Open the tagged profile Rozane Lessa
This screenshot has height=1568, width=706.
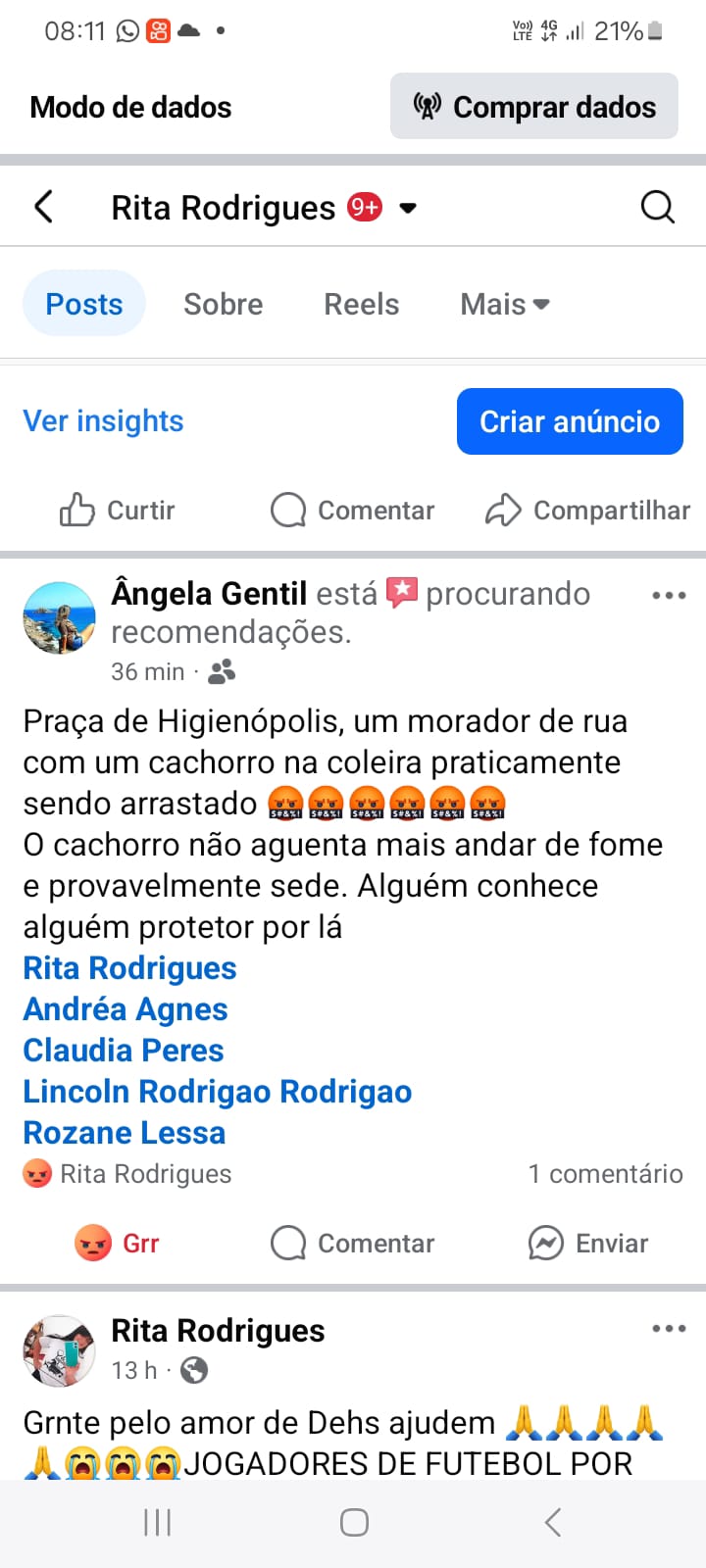[x=125, y=1133]
